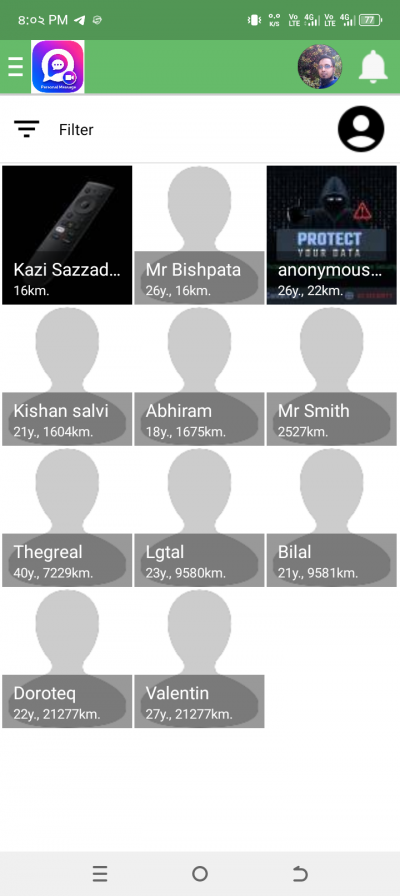Open the Filter options
The width and height of the screenshot is (400, 896).
pyautogui.click(x=54, y=129)
